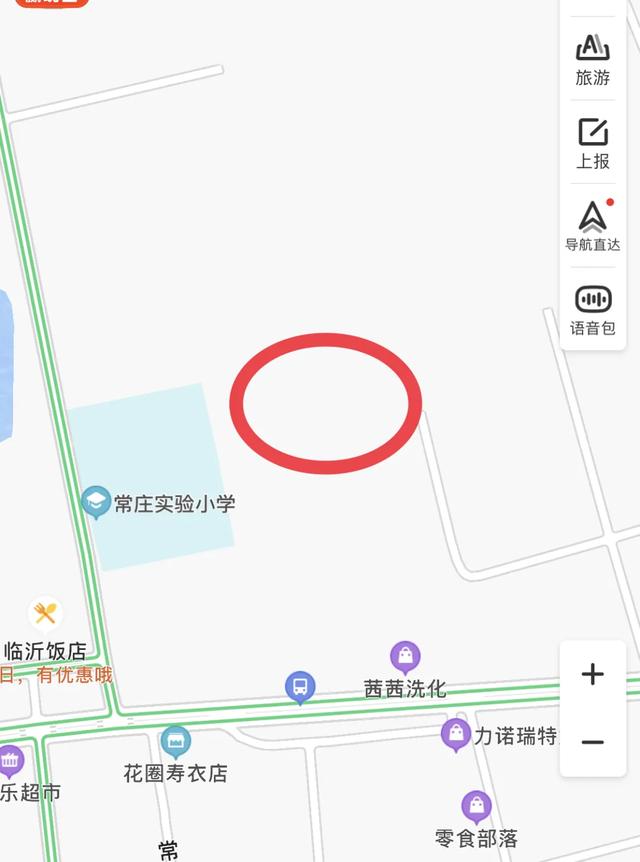Screen dimensions: 640x862
Task: Tap the bus stop icon
Action: coord(300,687)
